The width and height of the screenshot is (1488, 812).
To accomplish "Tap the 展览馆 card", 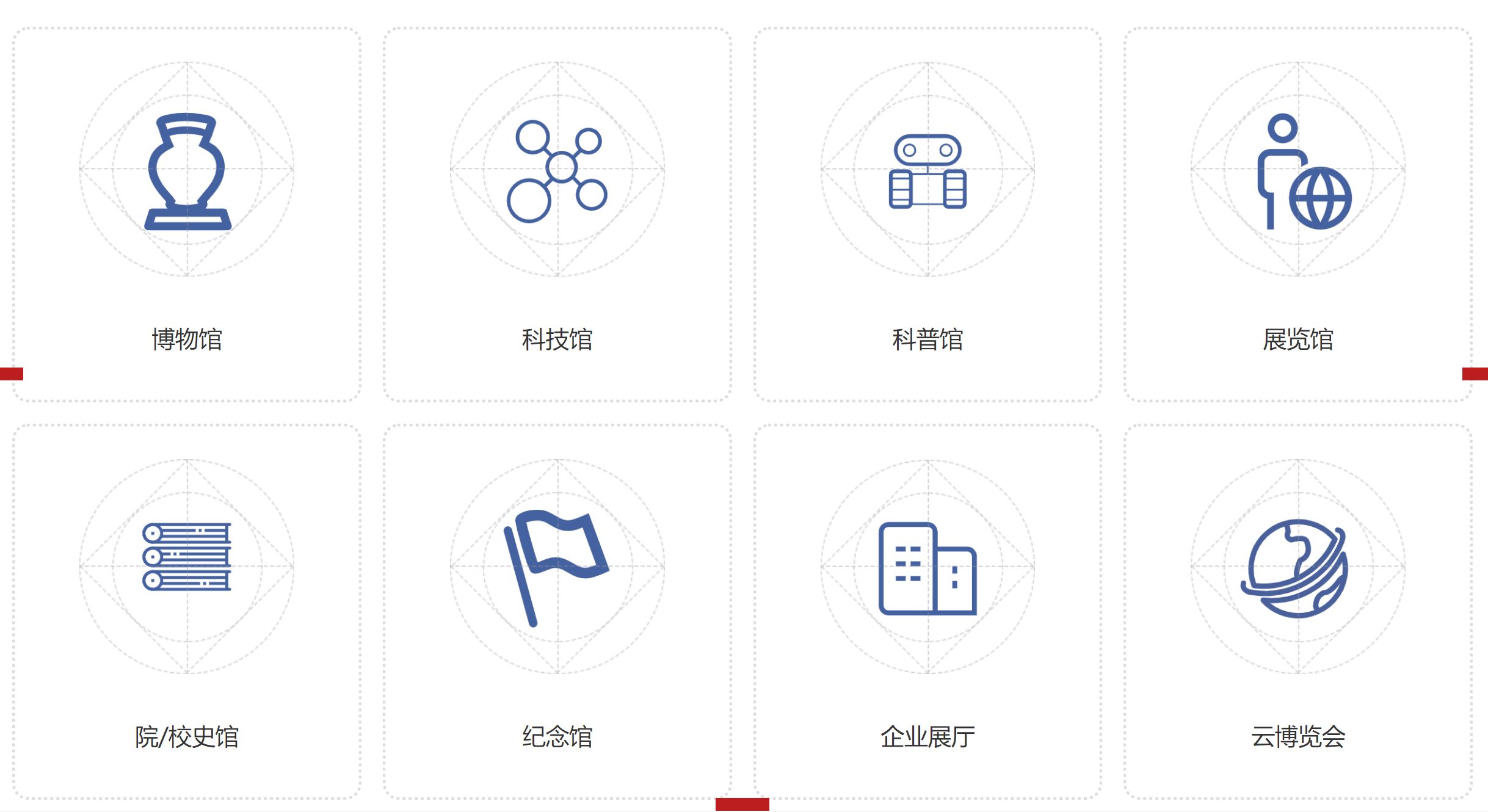I will tap(1298, 214).
